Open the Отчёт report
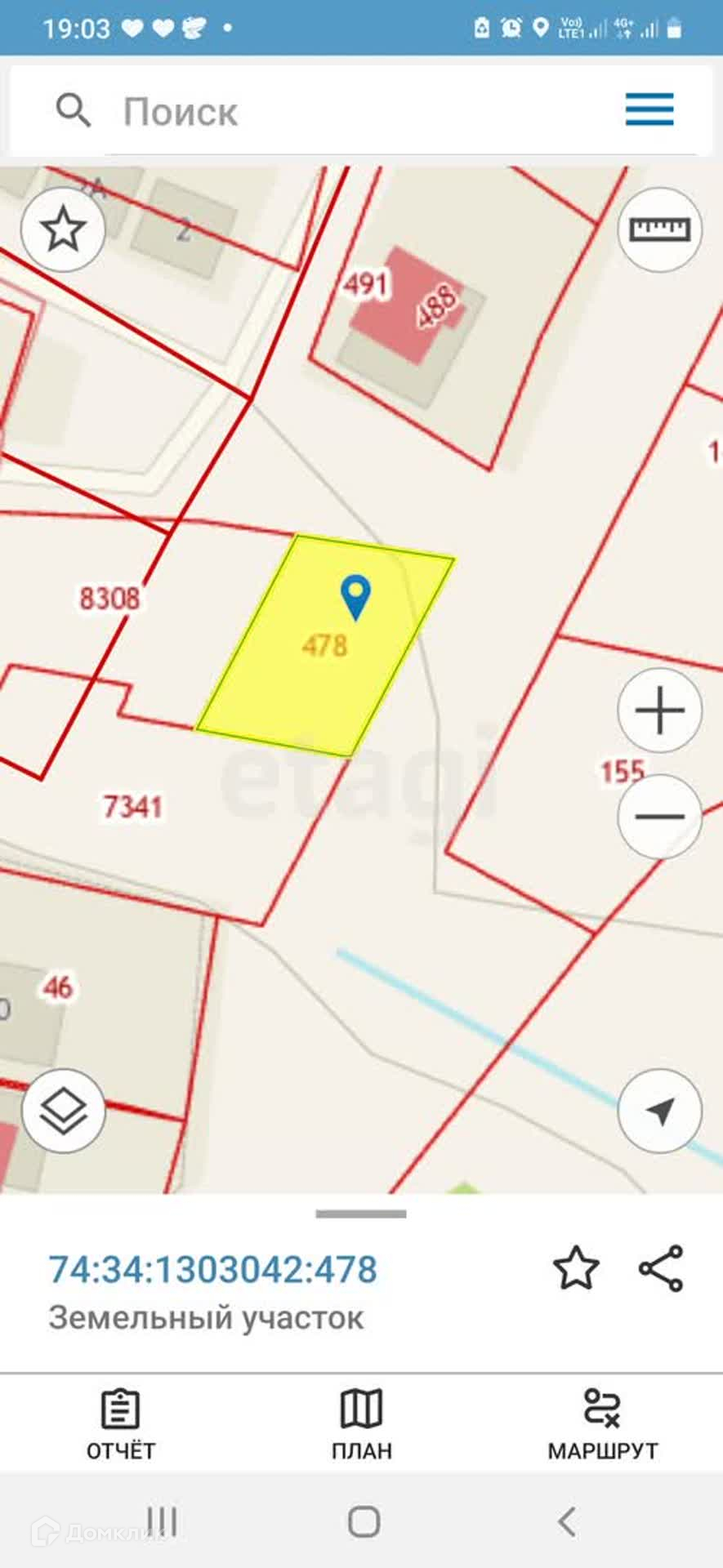The width and height of the screenshot is (723, 1568). click(120, 1424)
